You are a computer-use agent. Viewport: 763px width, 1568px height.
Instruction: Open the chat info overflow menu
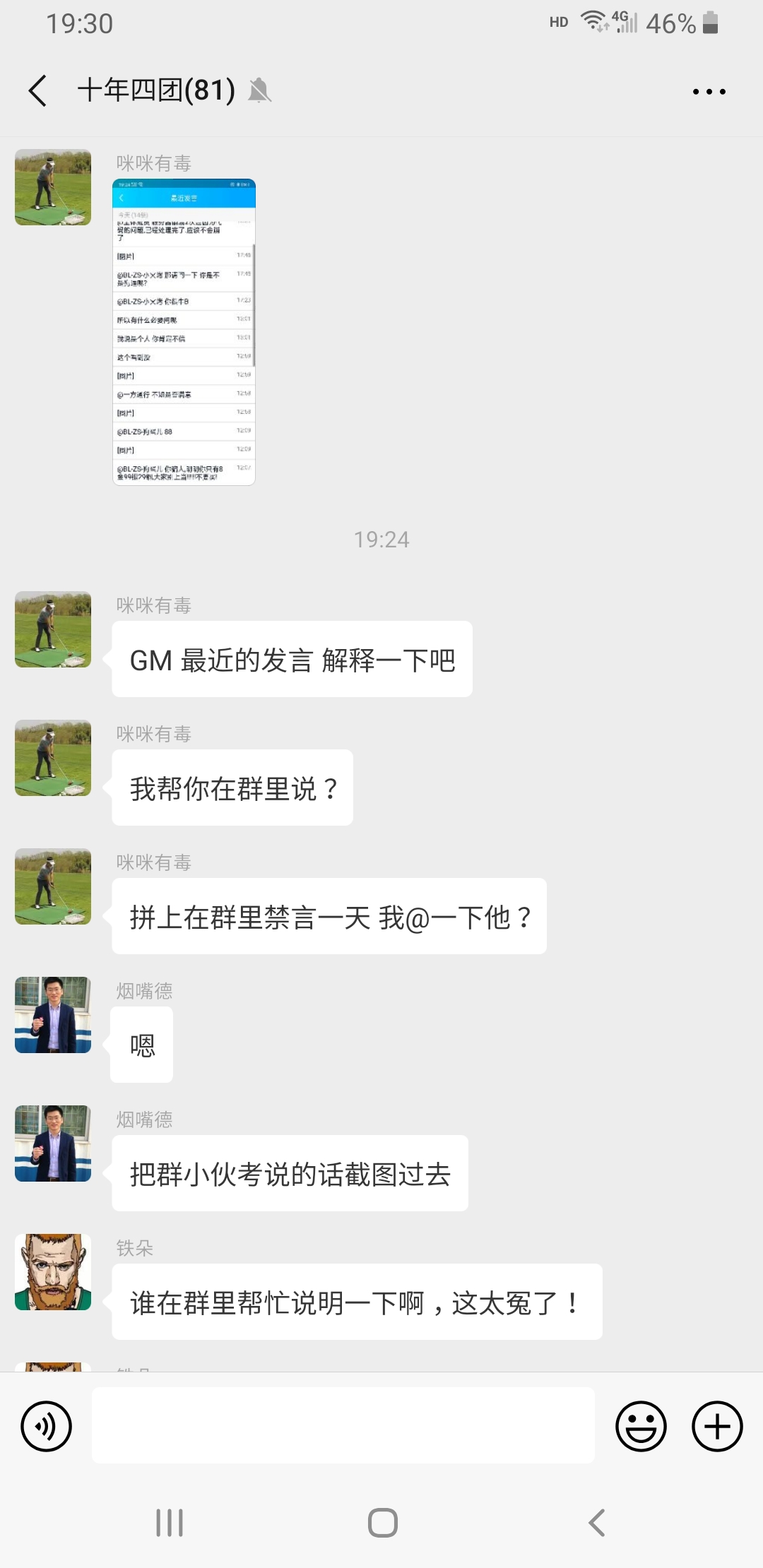[x=709, y=92]
